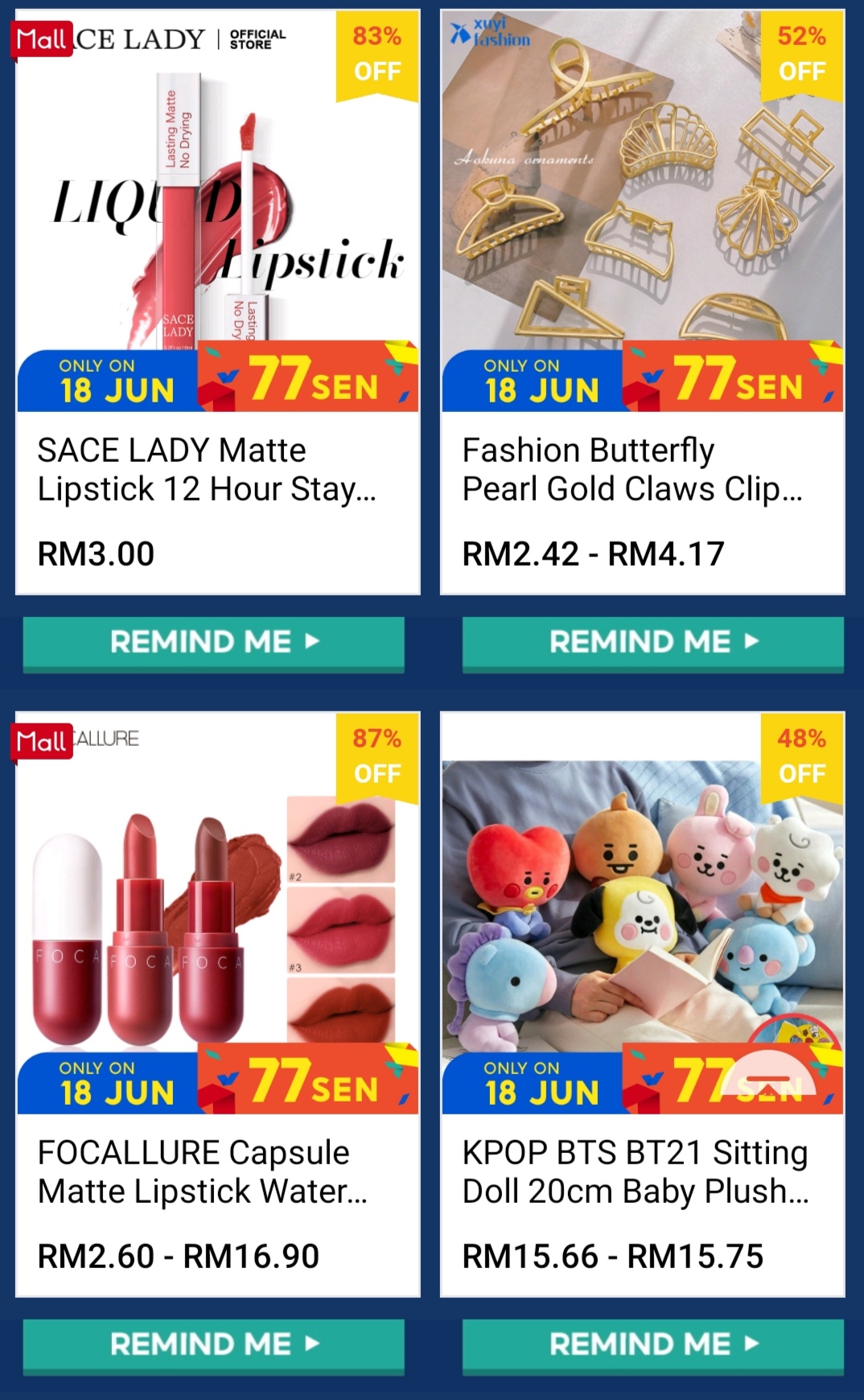Set a reminder for the Gold Claws Clip
This screenshot has width=864, height=1400.
(652, 642)
